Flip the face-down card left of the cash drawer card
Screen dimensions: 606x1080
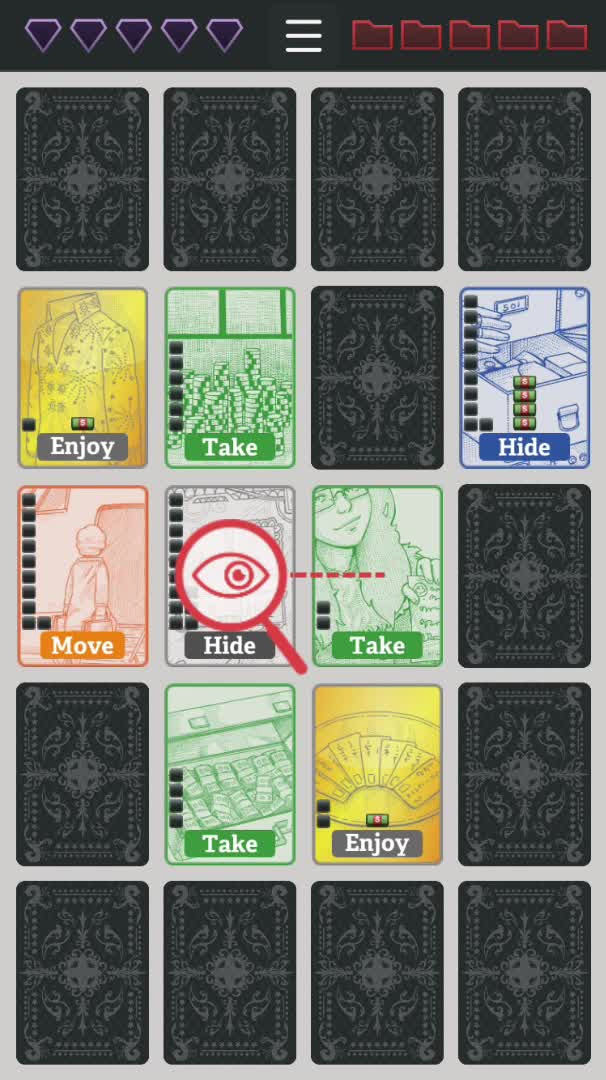82,773
